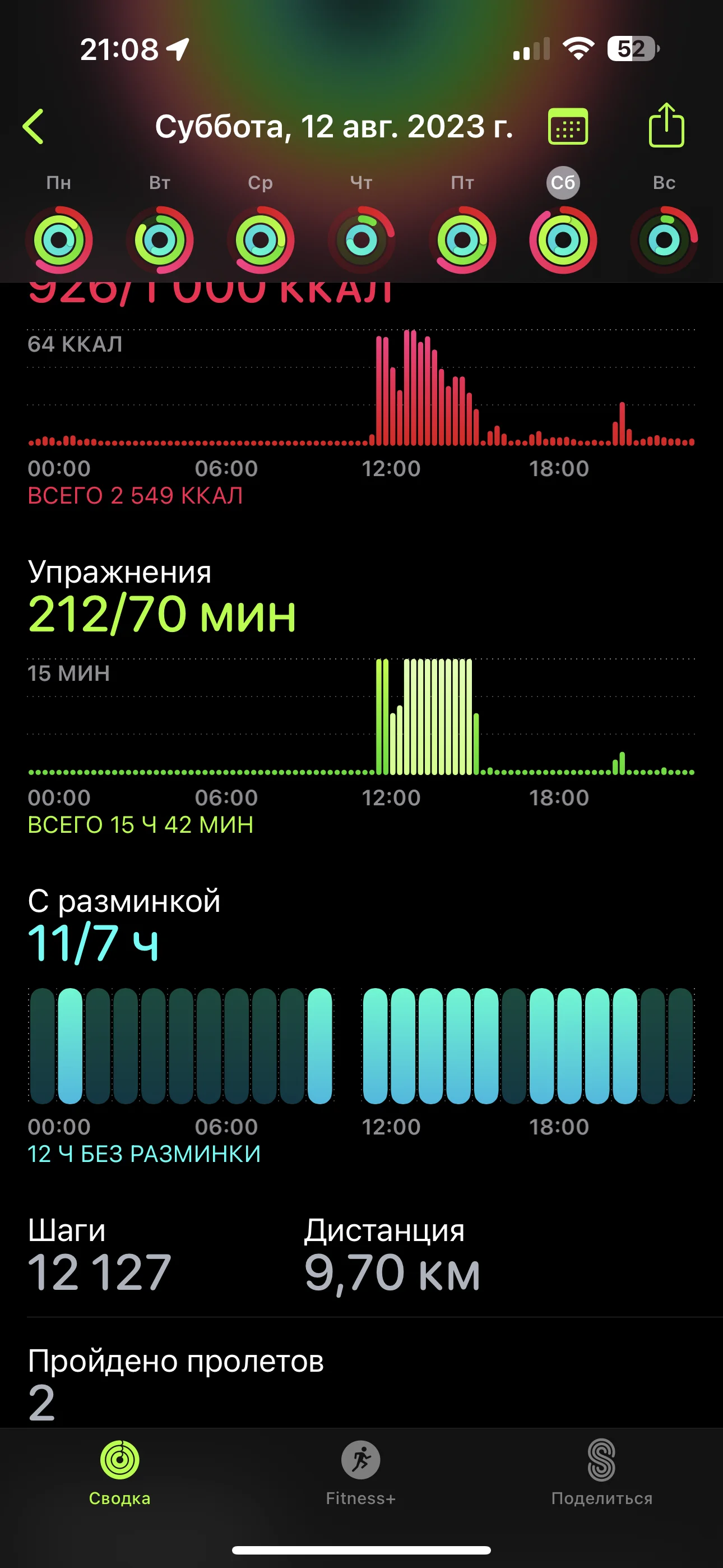Screen dimensions: 723x1568
Task: Select Friday's activity rings (Пт)
Action: tap(462, 239)
